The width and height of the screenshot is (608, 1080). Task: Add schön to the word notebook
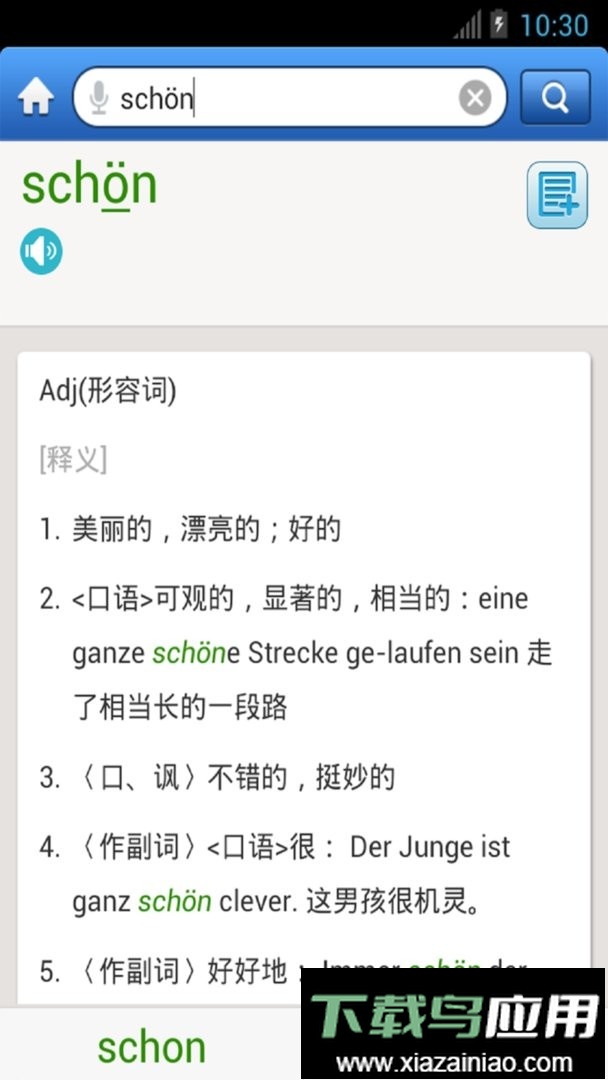pyautogui.click(x=557, y=195)
